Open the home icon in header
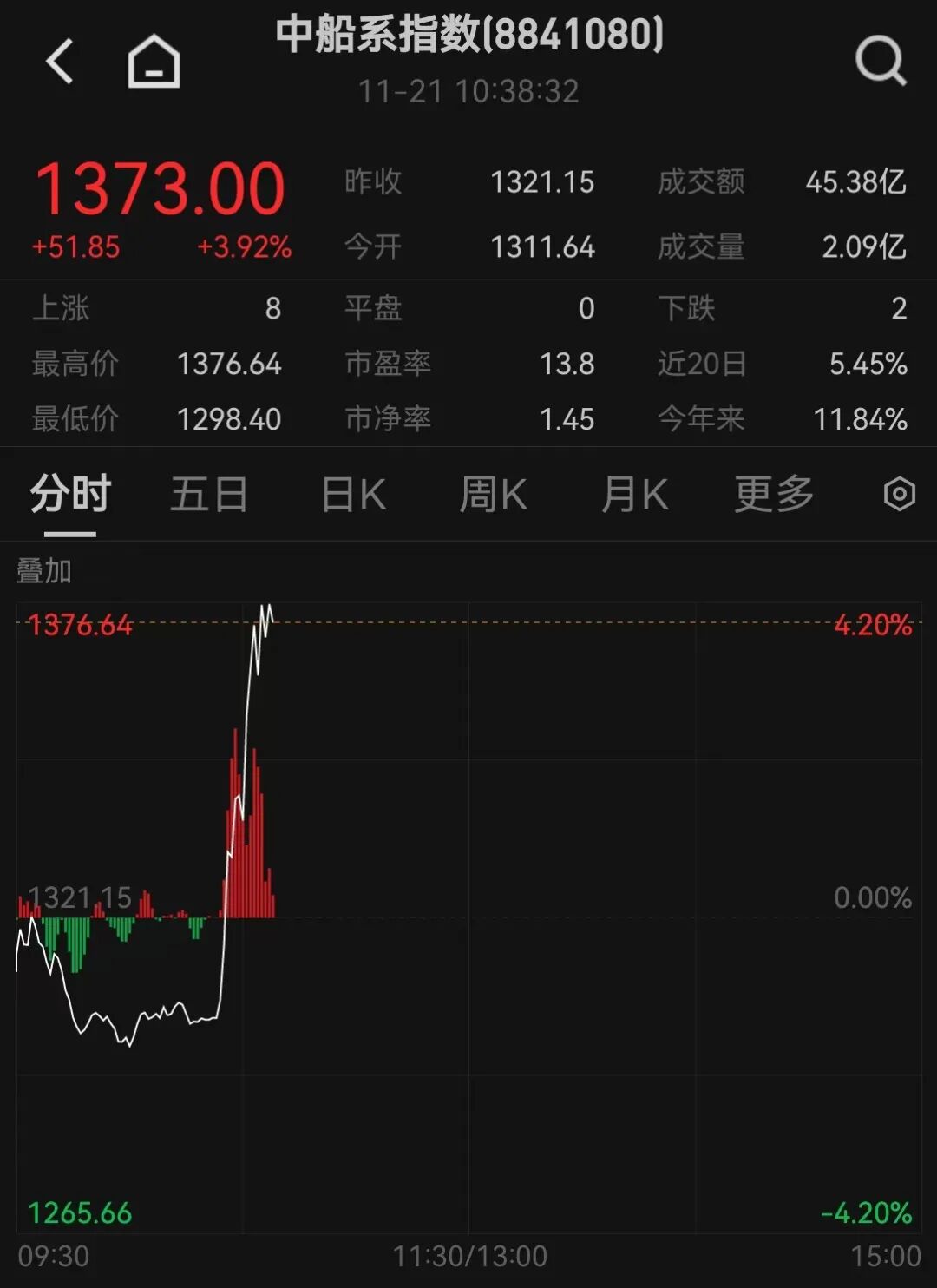Image resolution: width=937 pixels, height=1288 pixels. pyautogui.click(x=154, y=62)
